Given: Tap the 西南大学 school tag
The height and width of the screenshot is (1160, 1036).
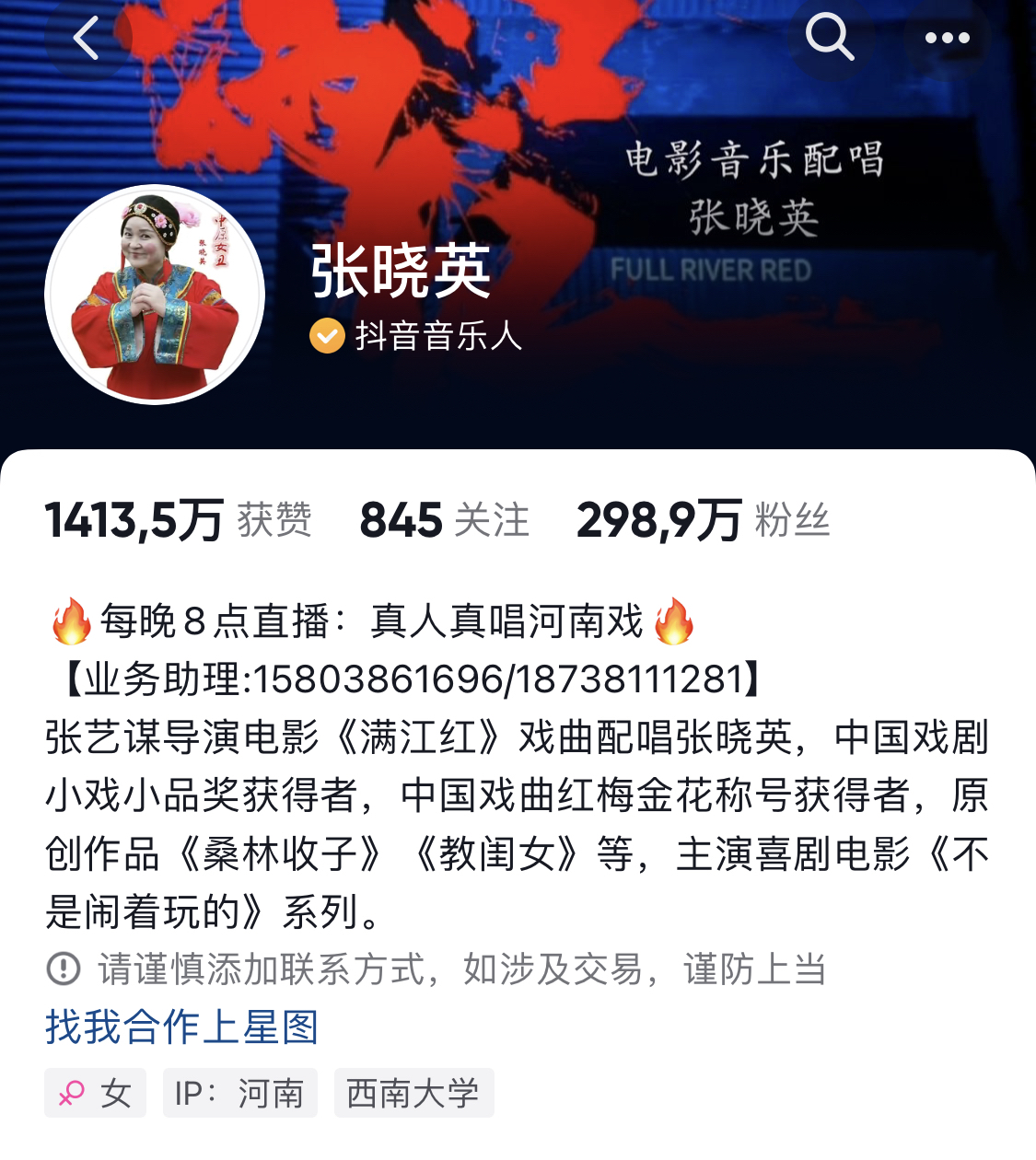Looking at the screenshot, I should 413,1093.
